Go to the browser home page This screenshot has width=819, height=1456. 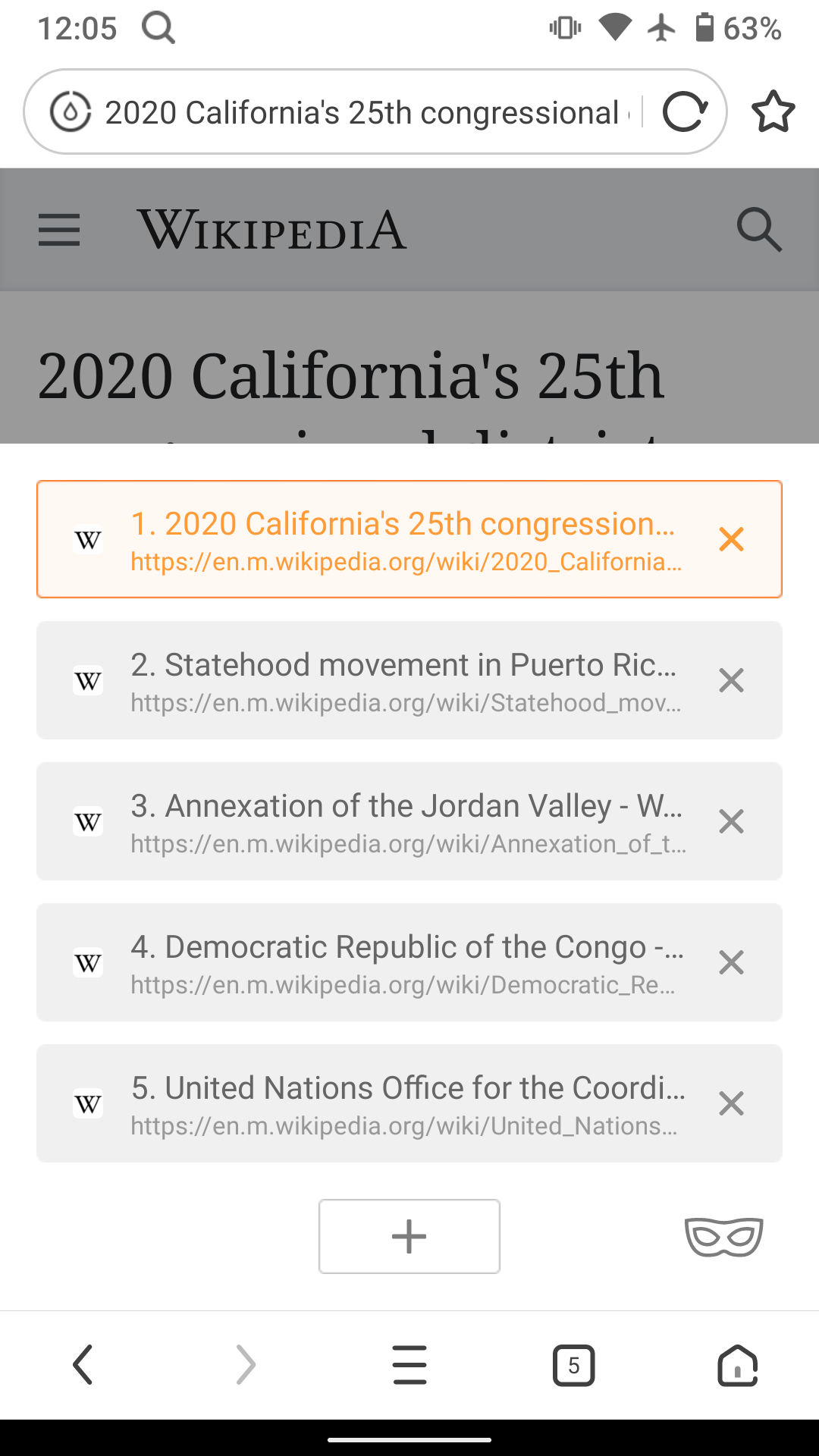coord(737,1365)
